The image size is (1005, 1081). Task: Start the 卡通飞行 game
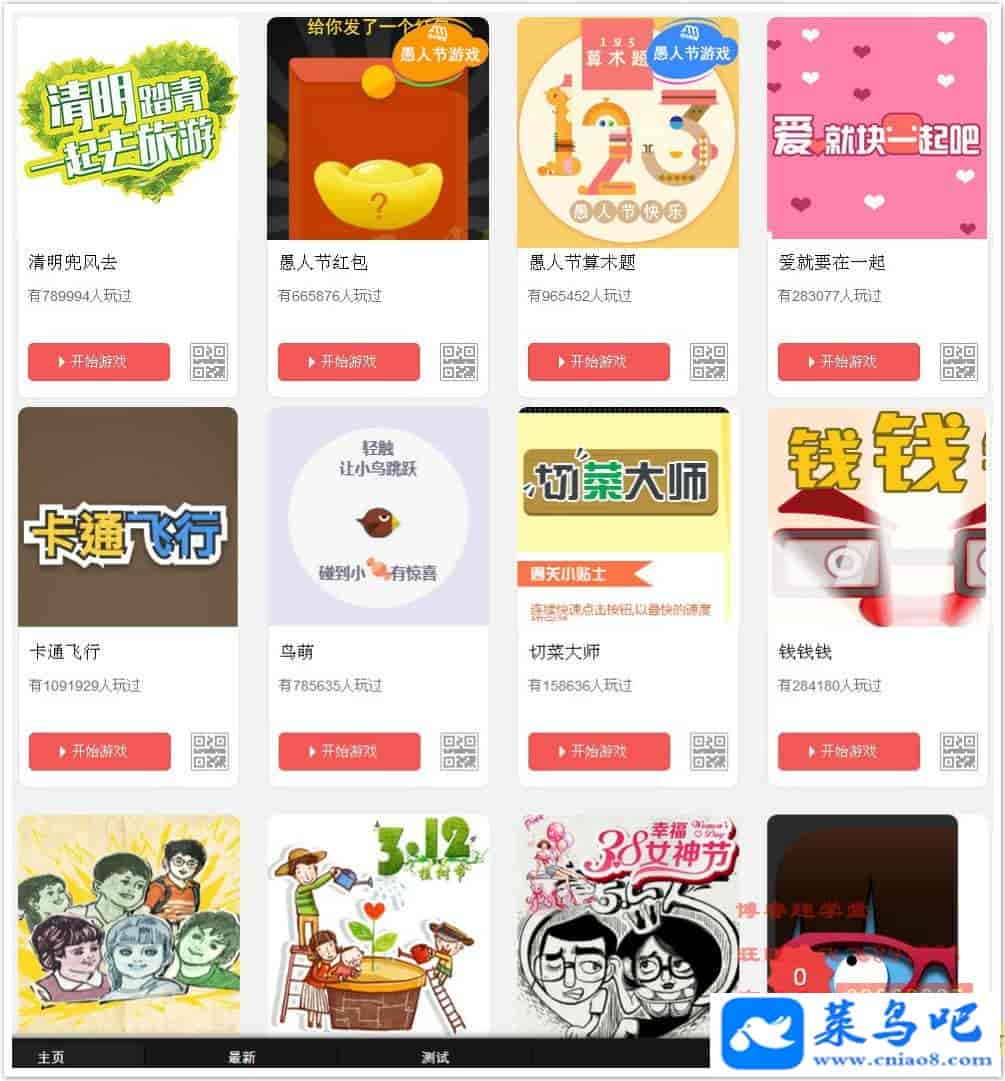pos(99,752)
